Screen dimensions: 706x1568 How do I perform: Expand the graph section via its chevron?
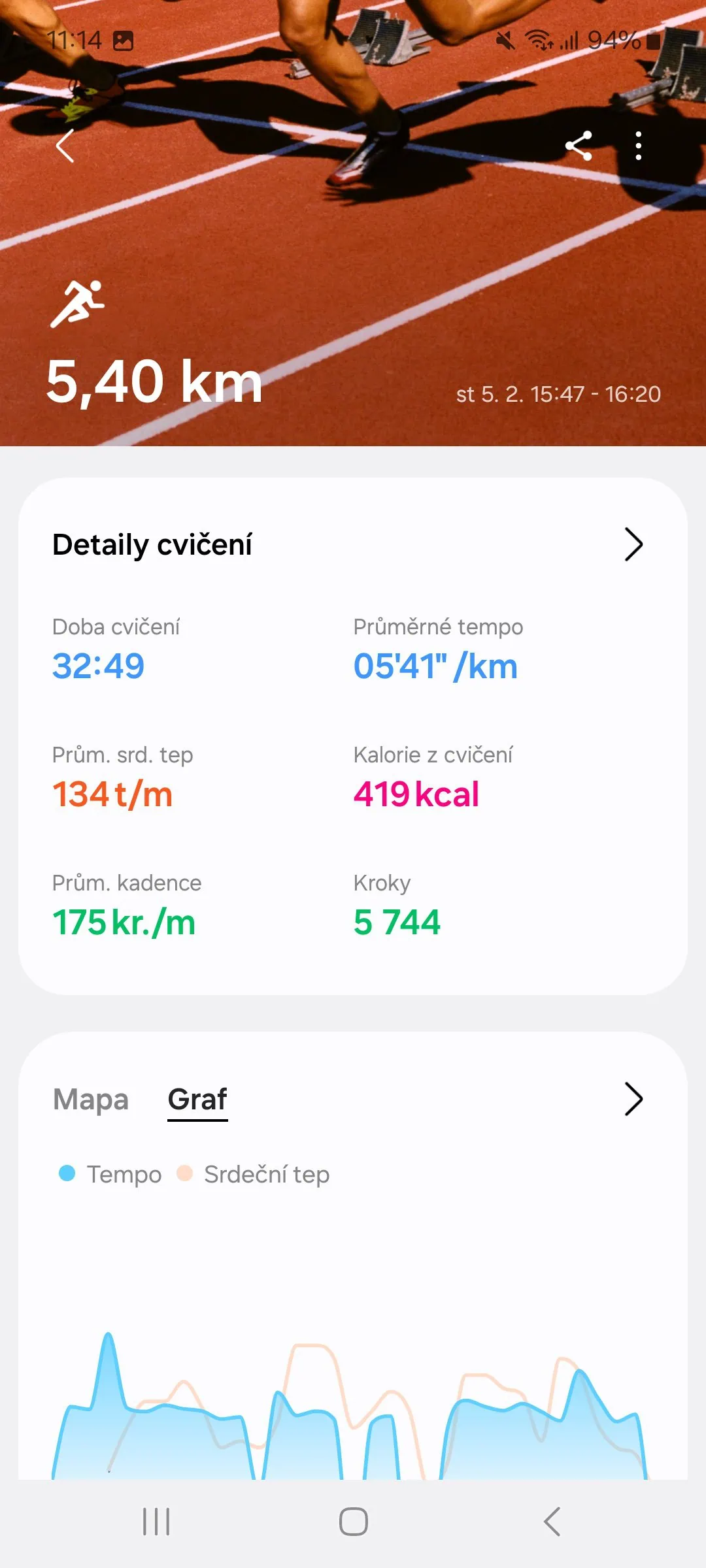(x=633, y=1099)
